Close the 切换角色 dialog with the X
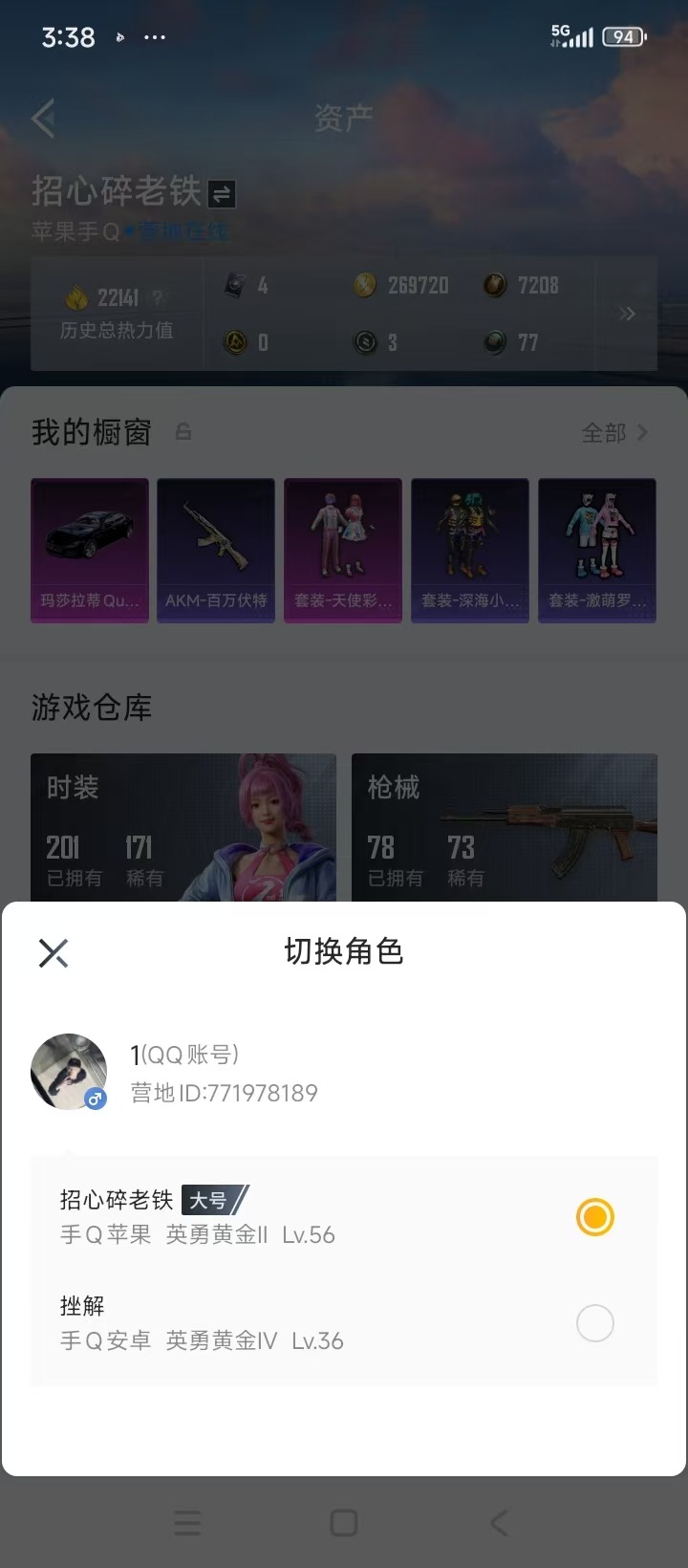688x1568 pixels. tap(53, 952)
